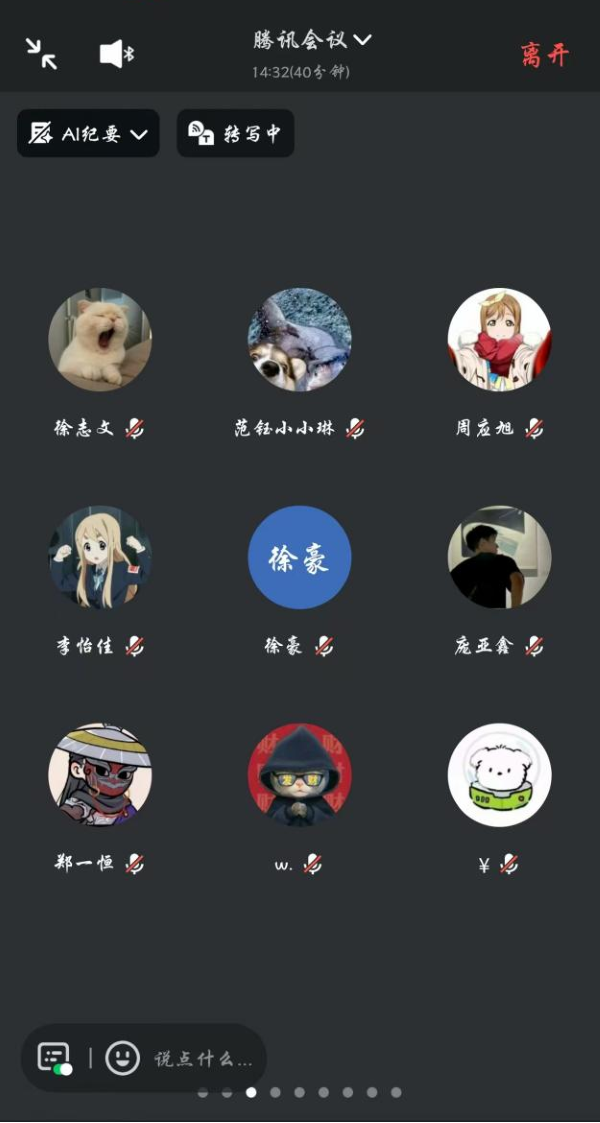Open the 转写中 transcription panel
The width and height of the screenshot is (600, 1123).
point(235,134)
